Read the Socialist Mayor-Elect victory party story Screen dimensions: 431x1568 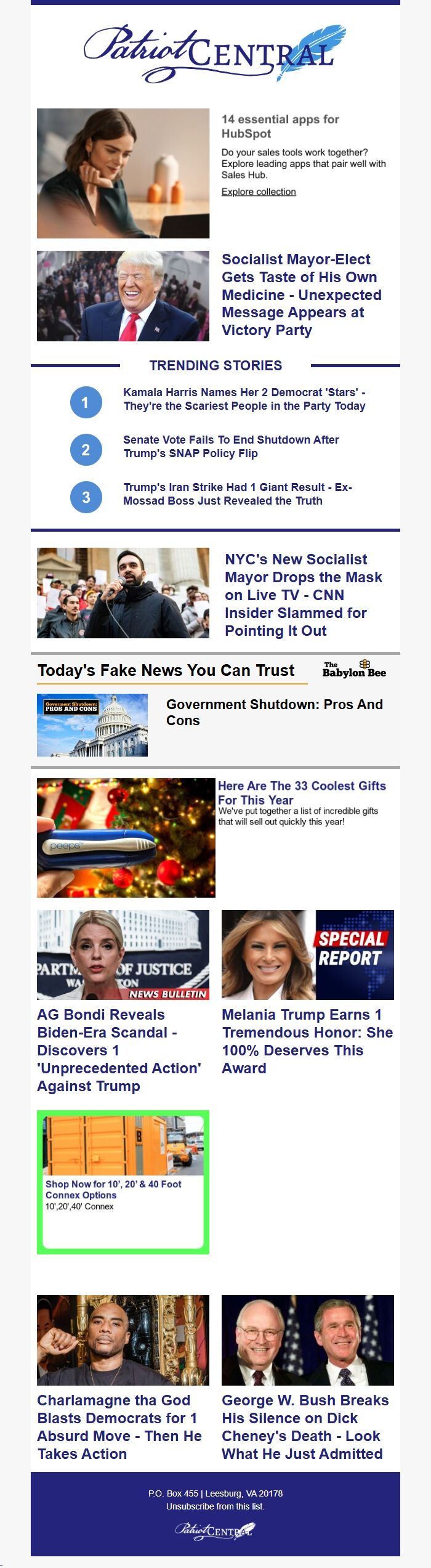[301, 295]
